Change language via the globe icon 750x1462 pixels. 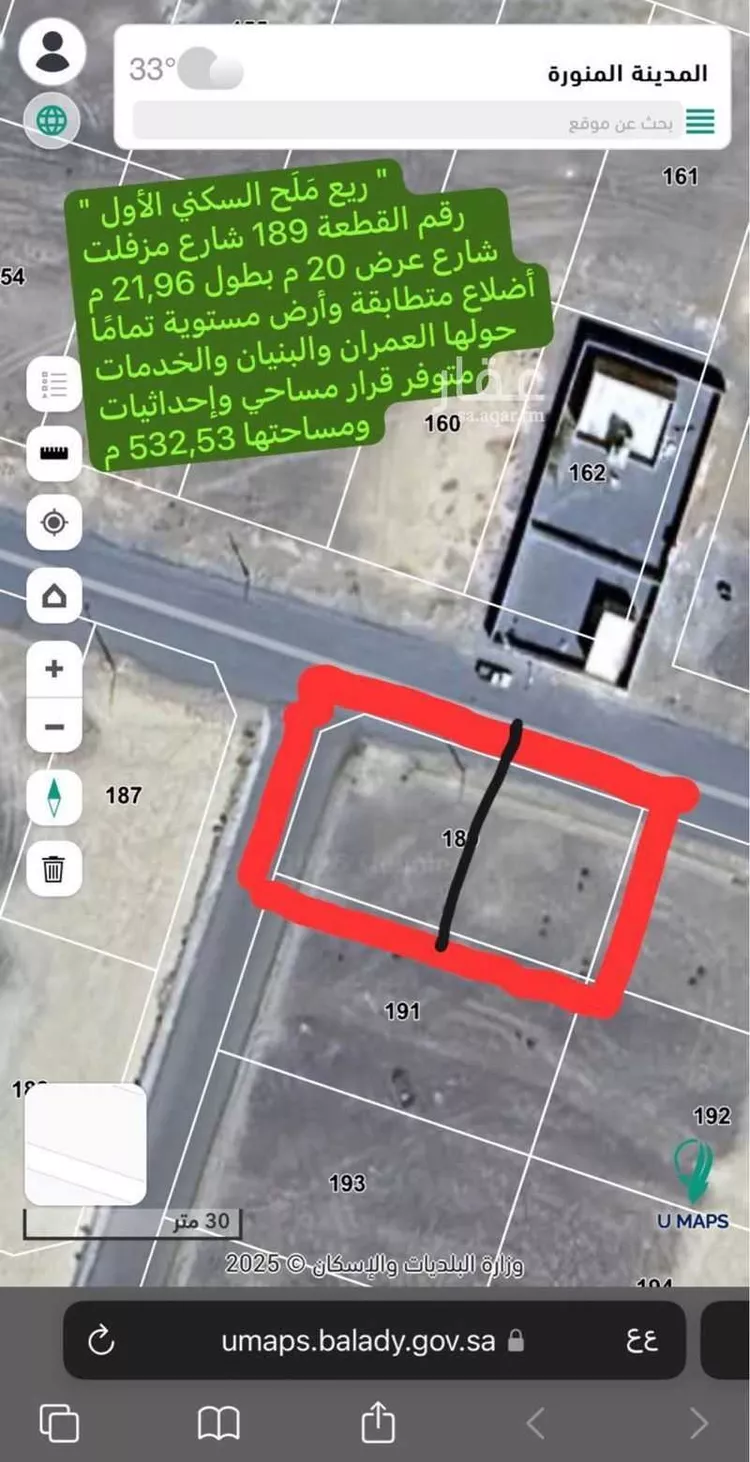(x=52, y=121)
